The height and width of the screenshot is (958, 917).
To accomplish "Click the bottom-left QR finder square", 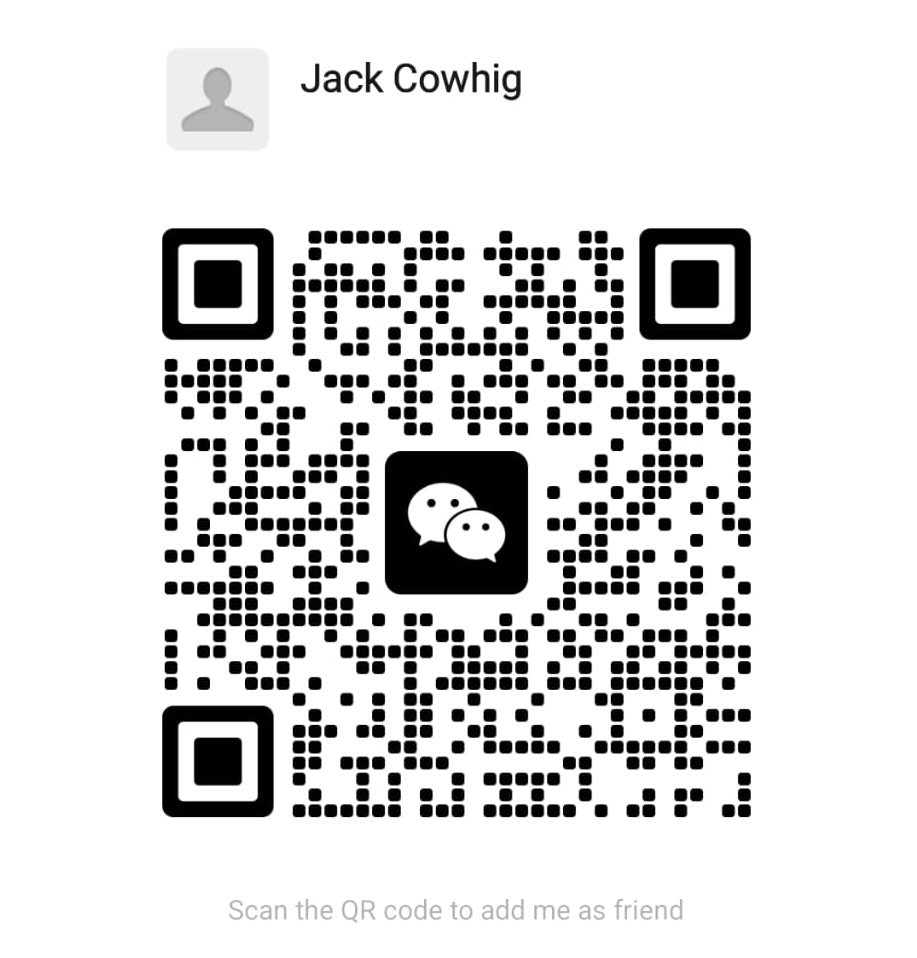I will [x=217, y=762].
